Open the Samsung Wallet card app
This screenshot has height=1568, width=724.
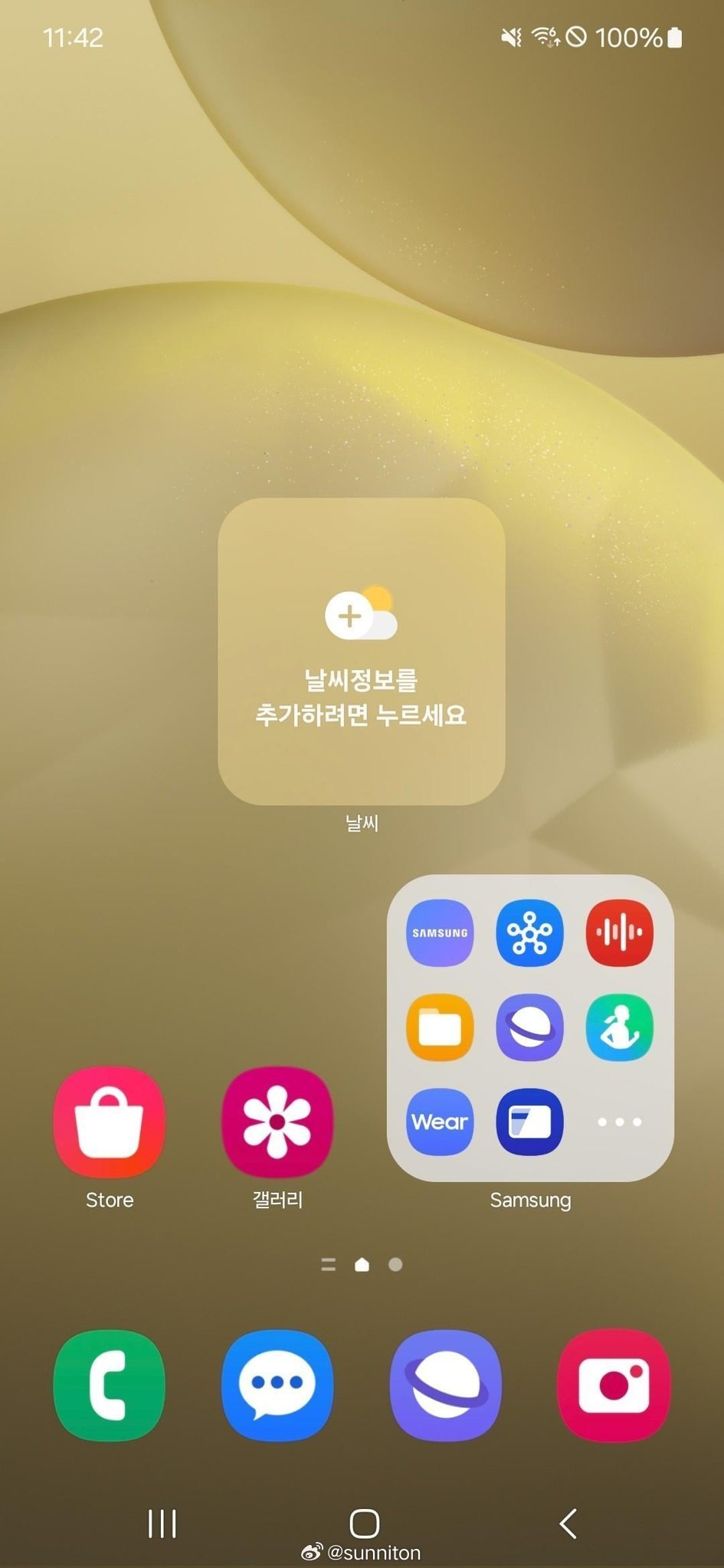point(530,1122)
